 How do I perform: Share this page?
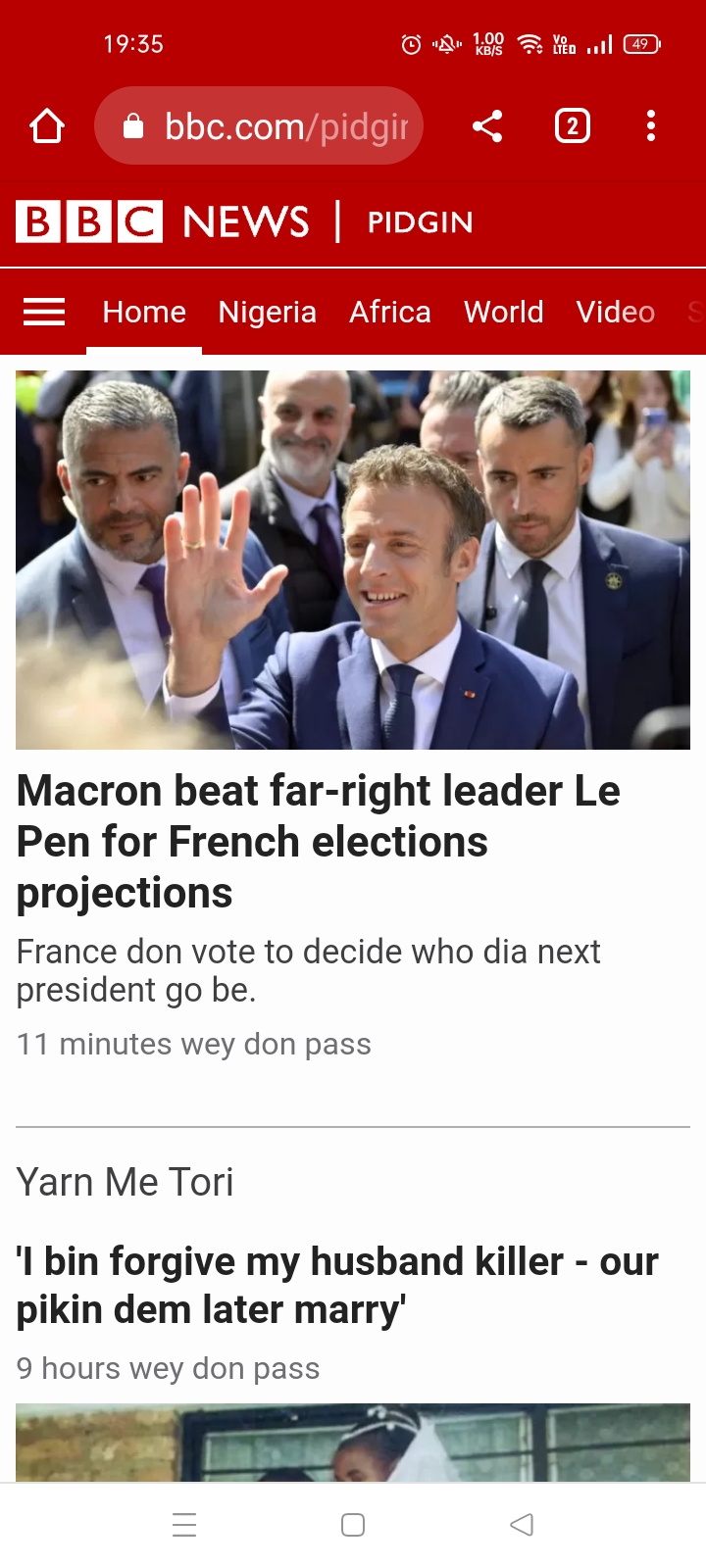[487, 126]
